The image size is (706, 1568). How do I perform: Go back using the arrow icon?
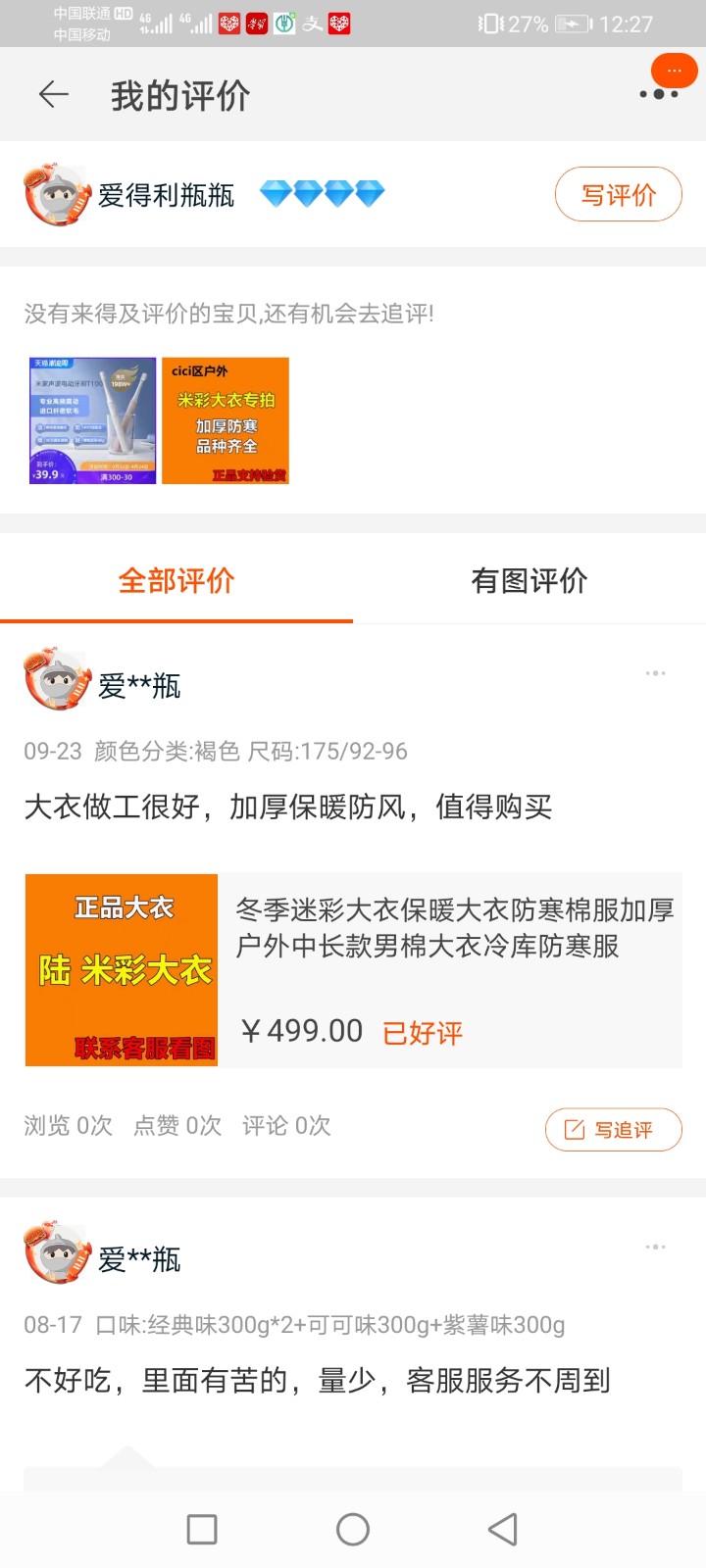53,94
